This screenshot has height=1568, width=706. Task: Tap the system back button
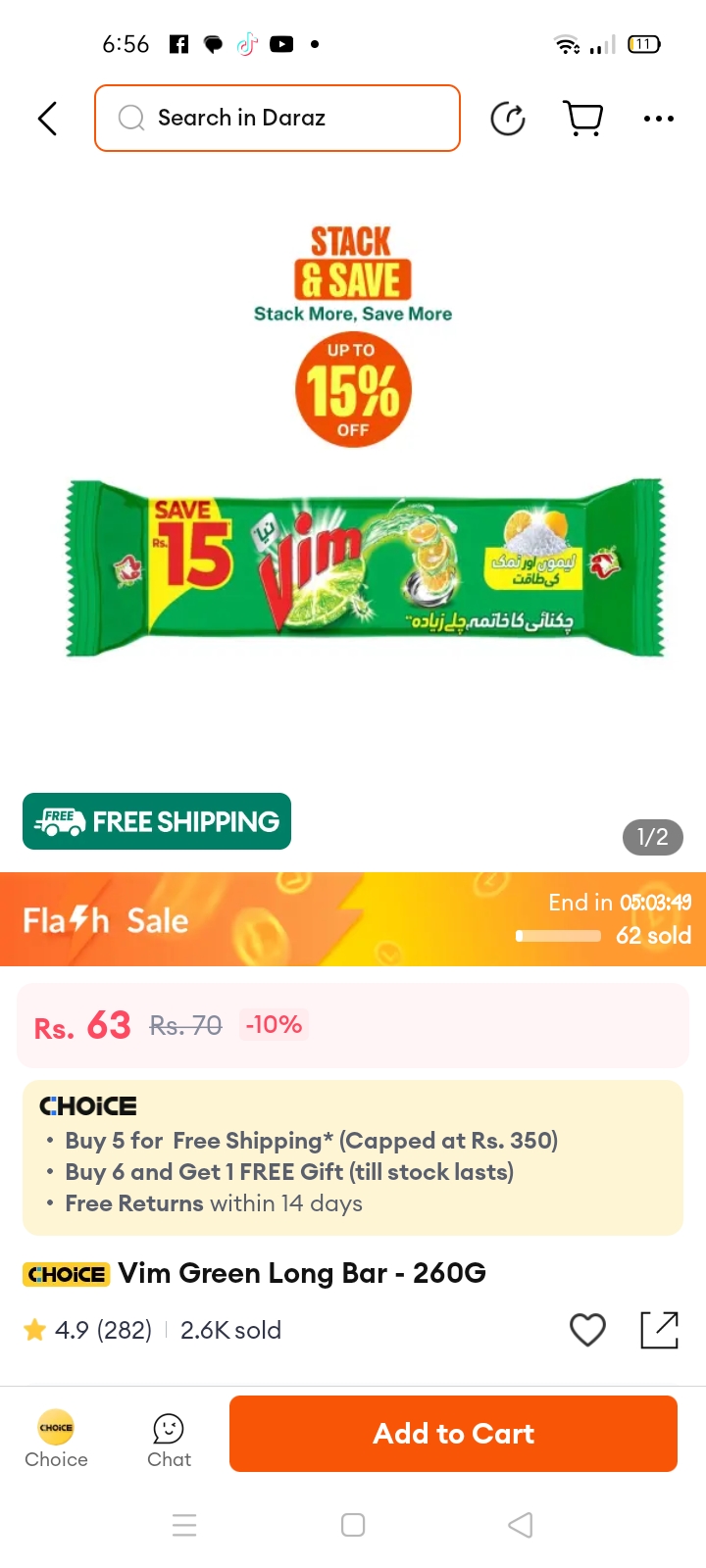[x=521, y=1525]
